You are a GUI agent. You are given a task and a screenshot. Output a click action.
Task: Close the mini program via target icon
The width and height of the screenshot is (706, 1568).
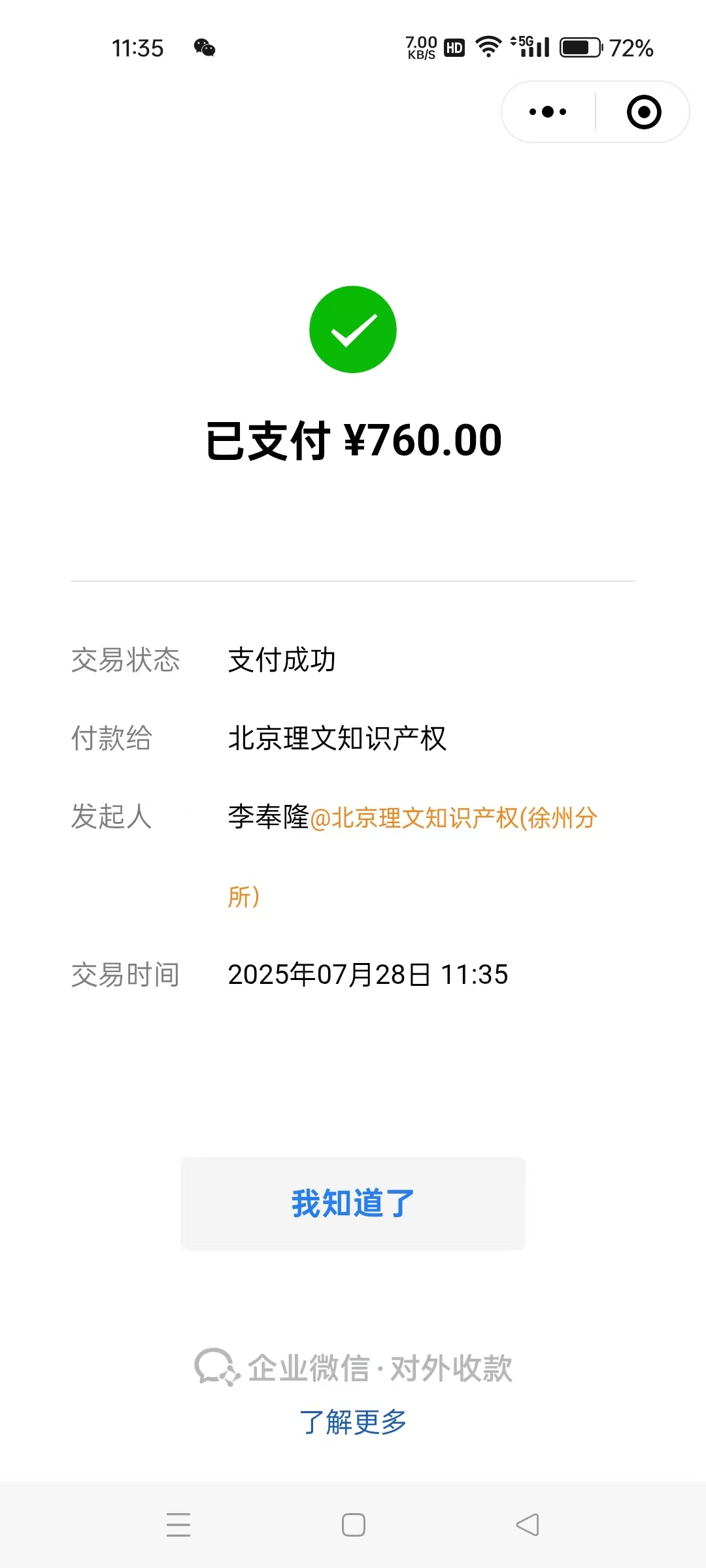coord(644,112)
